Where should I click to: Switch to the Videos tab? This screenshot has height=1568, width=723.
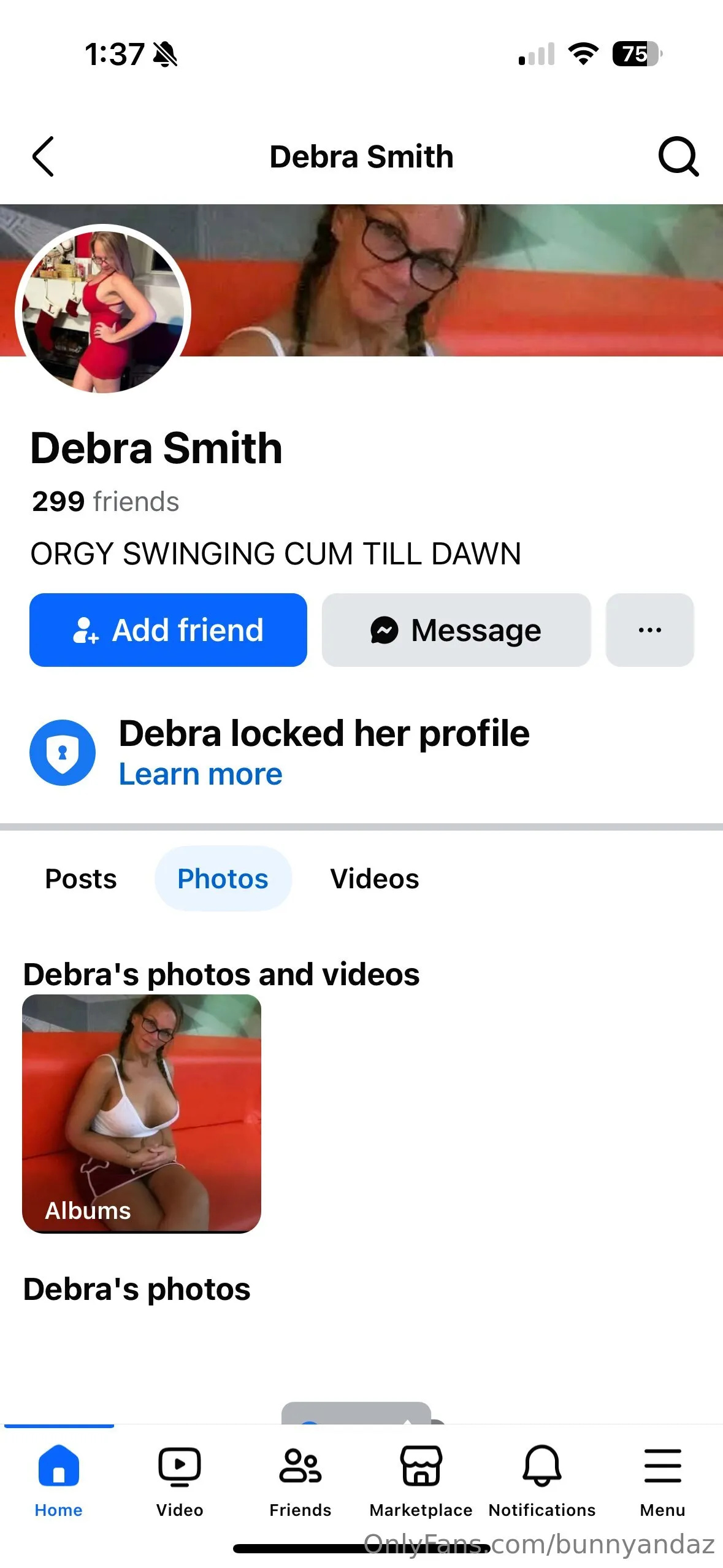coord(374,878)
